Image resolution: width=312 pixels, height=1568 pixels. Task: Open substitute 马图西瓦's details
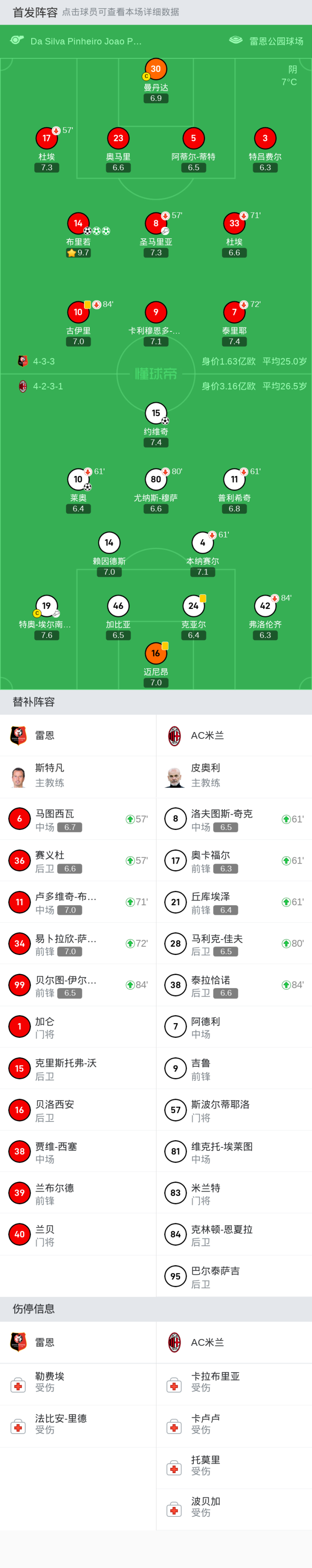point(78,820)
